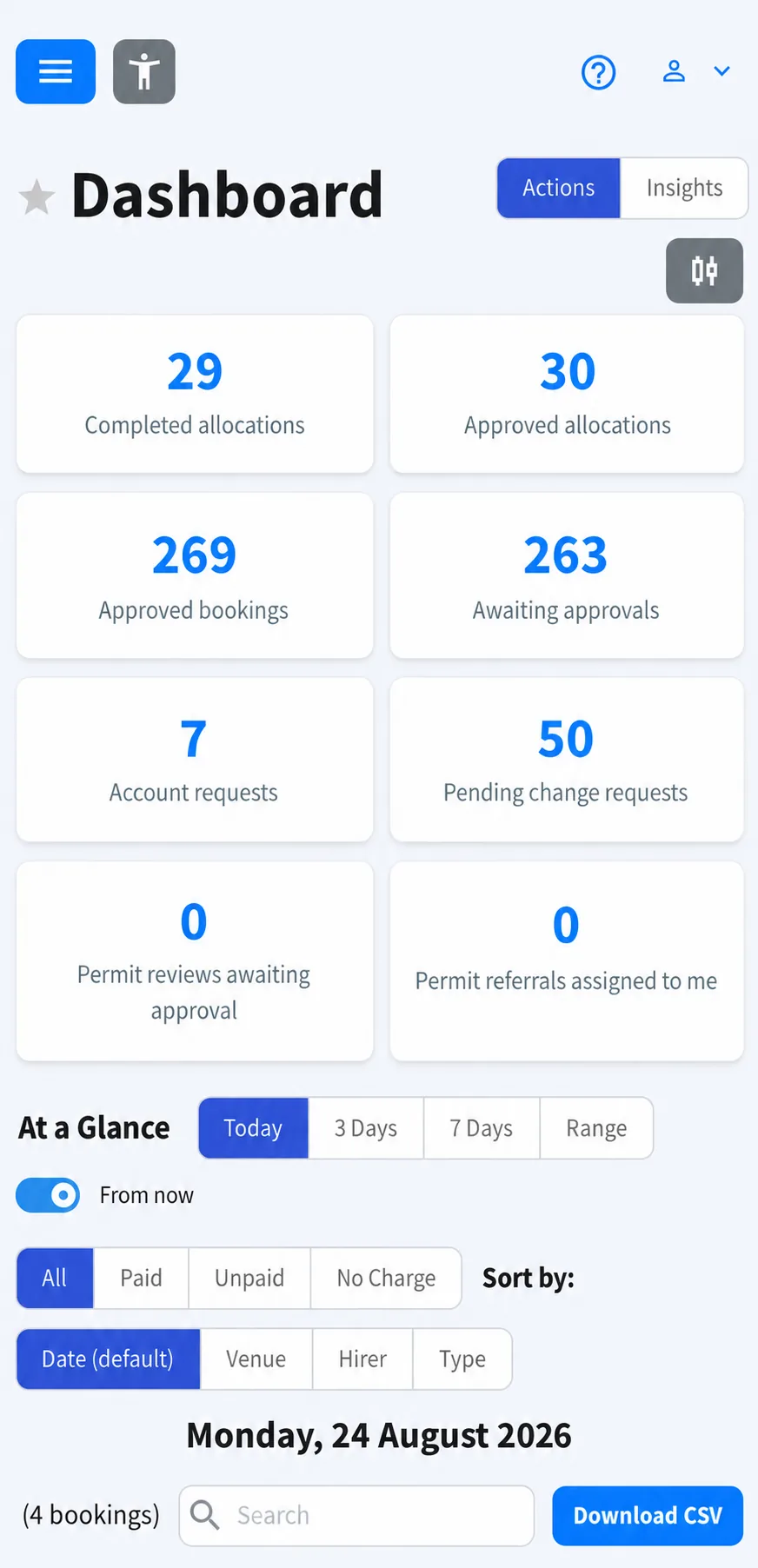Image resolution: width=758 pixels, height=1568 pixels.
Task: Filter bookings by No Charge
Action: tap(386, 1278)
